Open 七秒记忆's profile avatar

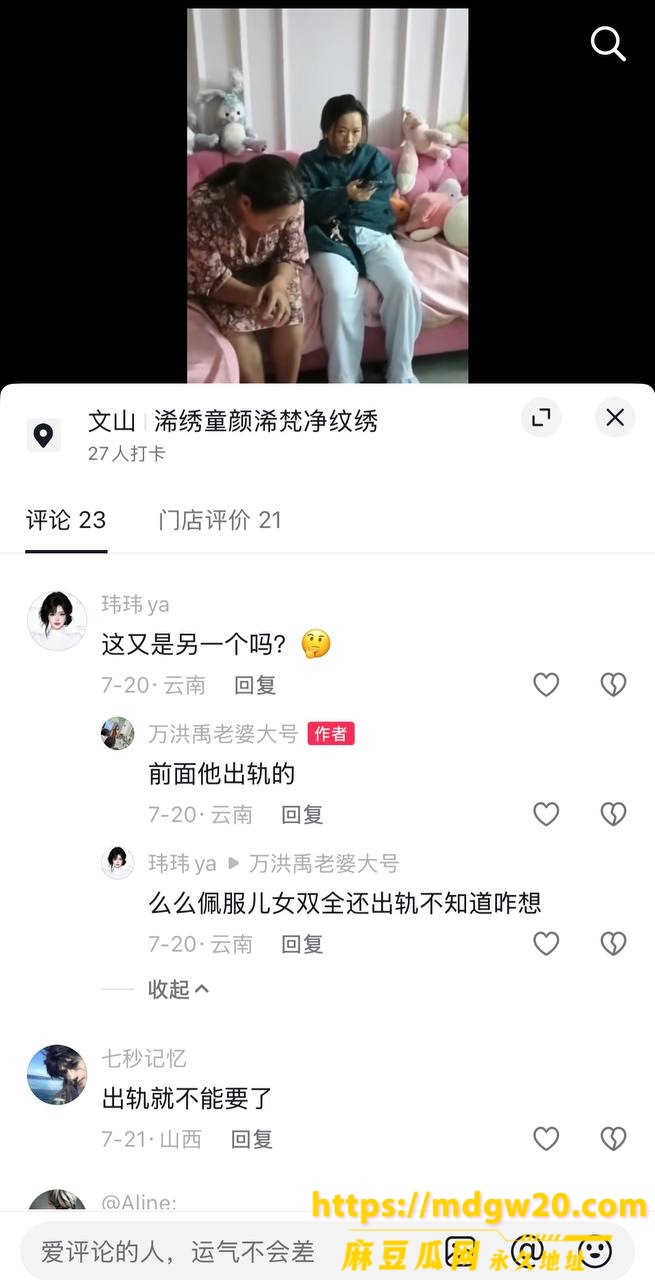coord(57,1075)
